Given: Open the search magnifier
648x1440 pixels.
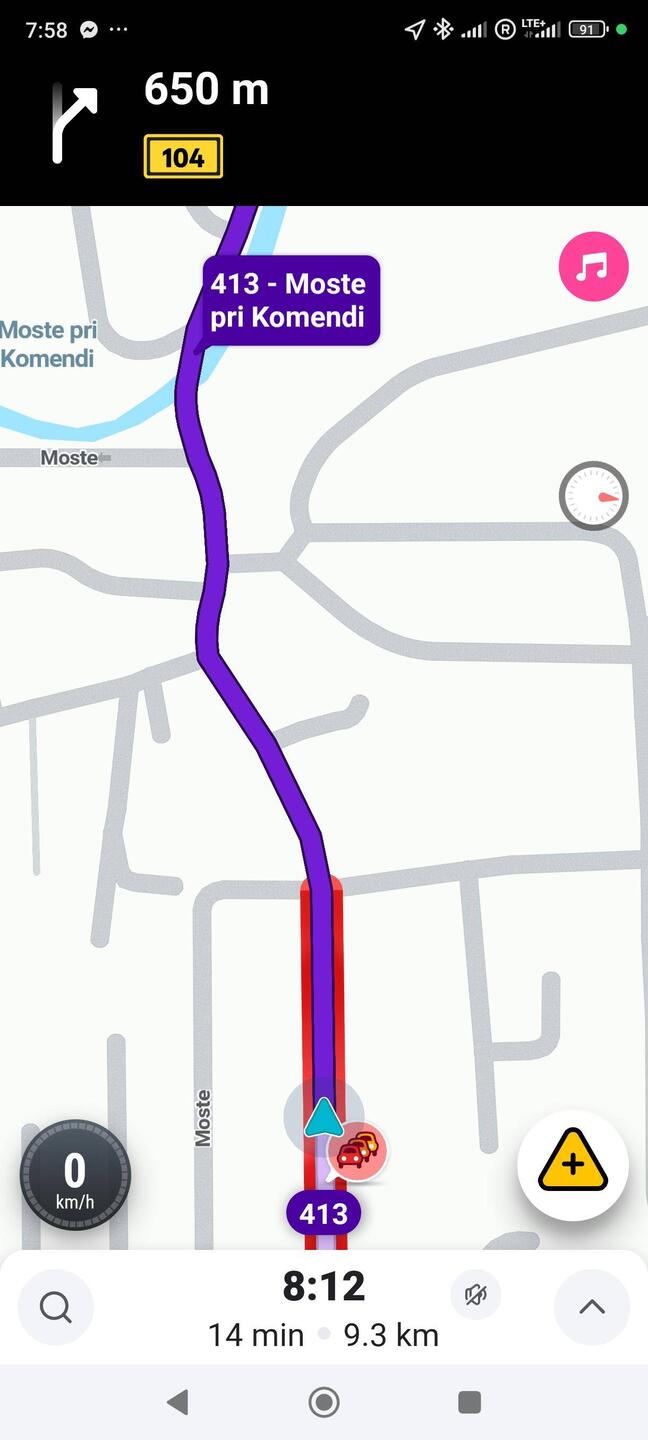Looking at the screenshot, I should pos(55,1306).
